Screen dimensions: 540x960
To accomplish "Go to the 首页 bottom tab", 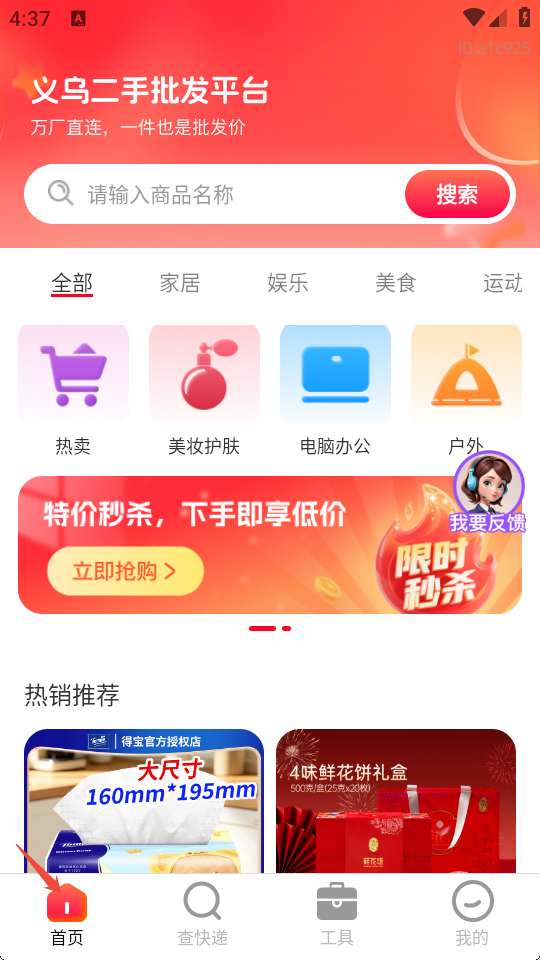I will (67, 915).
